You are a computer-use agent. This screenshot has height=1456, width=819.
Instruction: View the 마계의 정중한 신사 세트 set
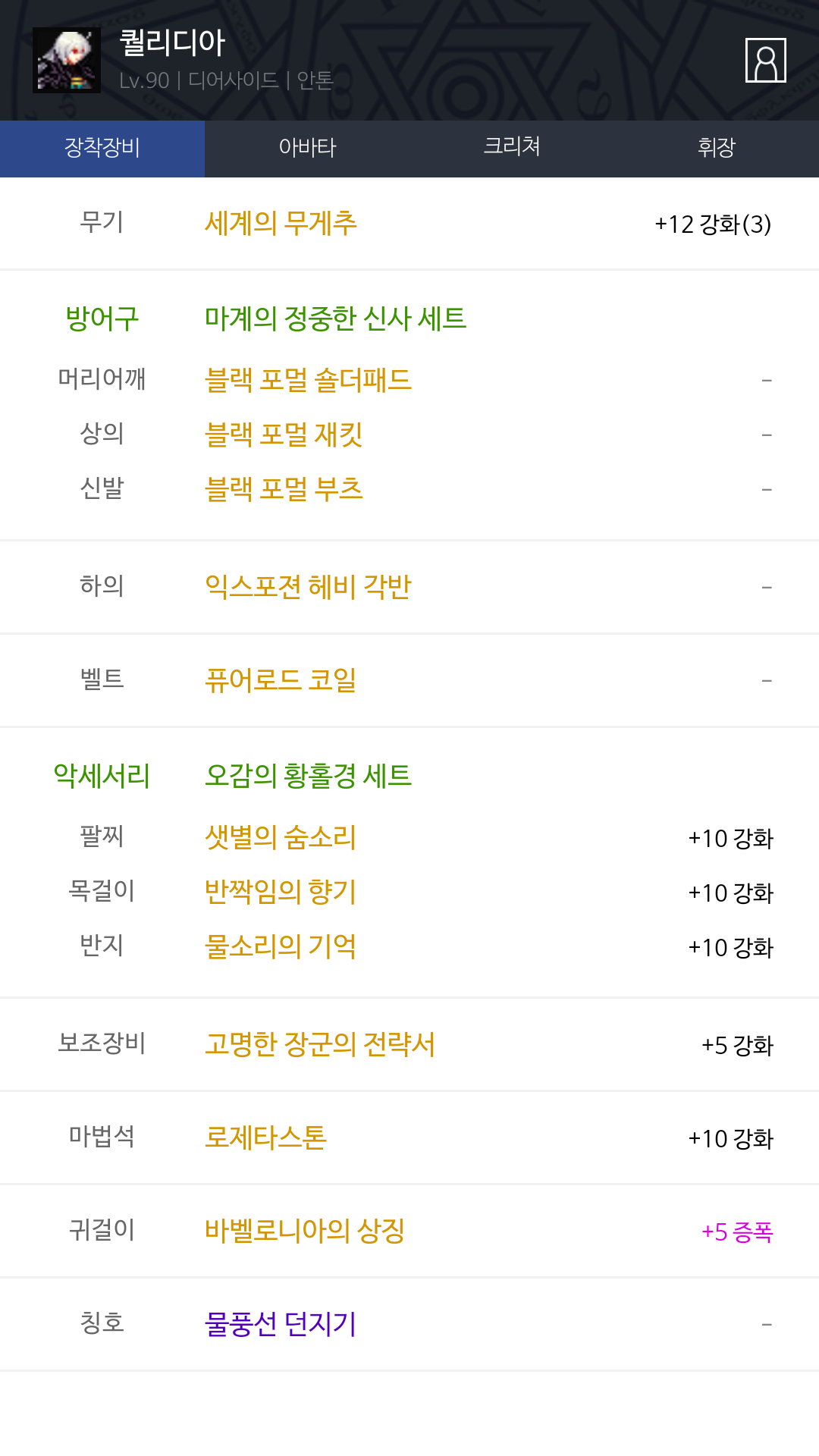(x=335, y=318)
